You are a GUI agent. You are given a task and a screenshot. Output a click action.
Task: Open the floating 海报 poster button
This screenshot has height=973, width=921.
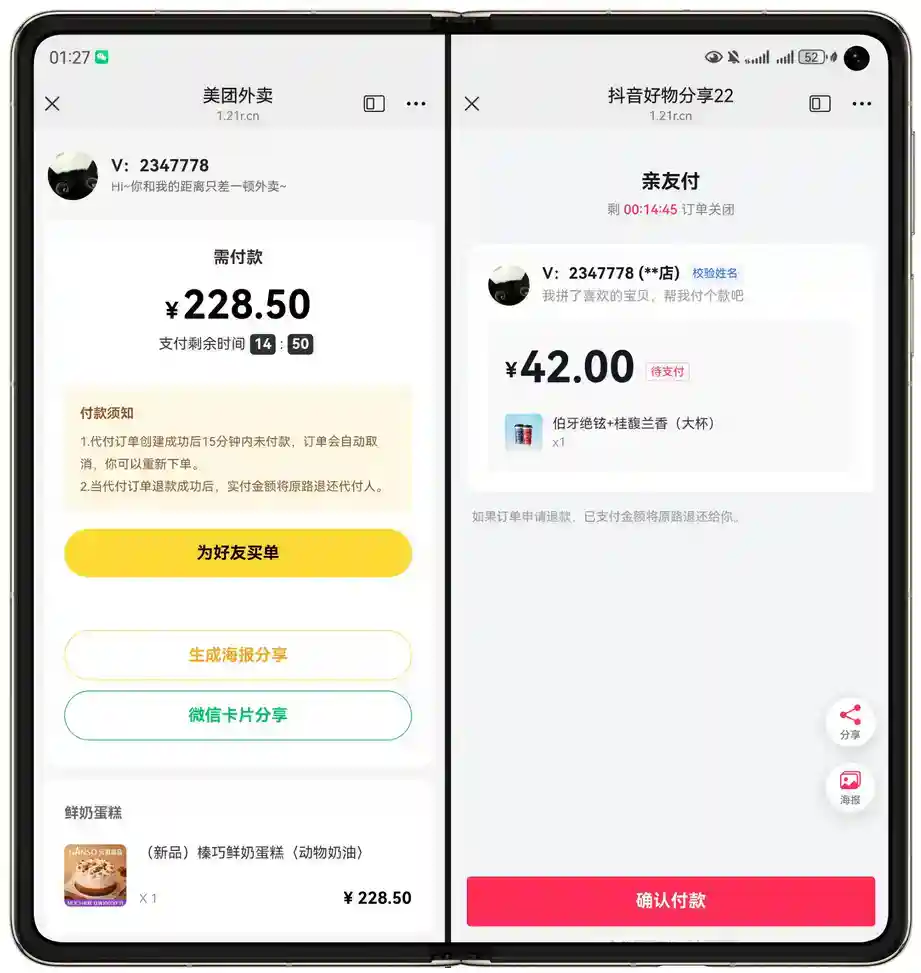850,787
